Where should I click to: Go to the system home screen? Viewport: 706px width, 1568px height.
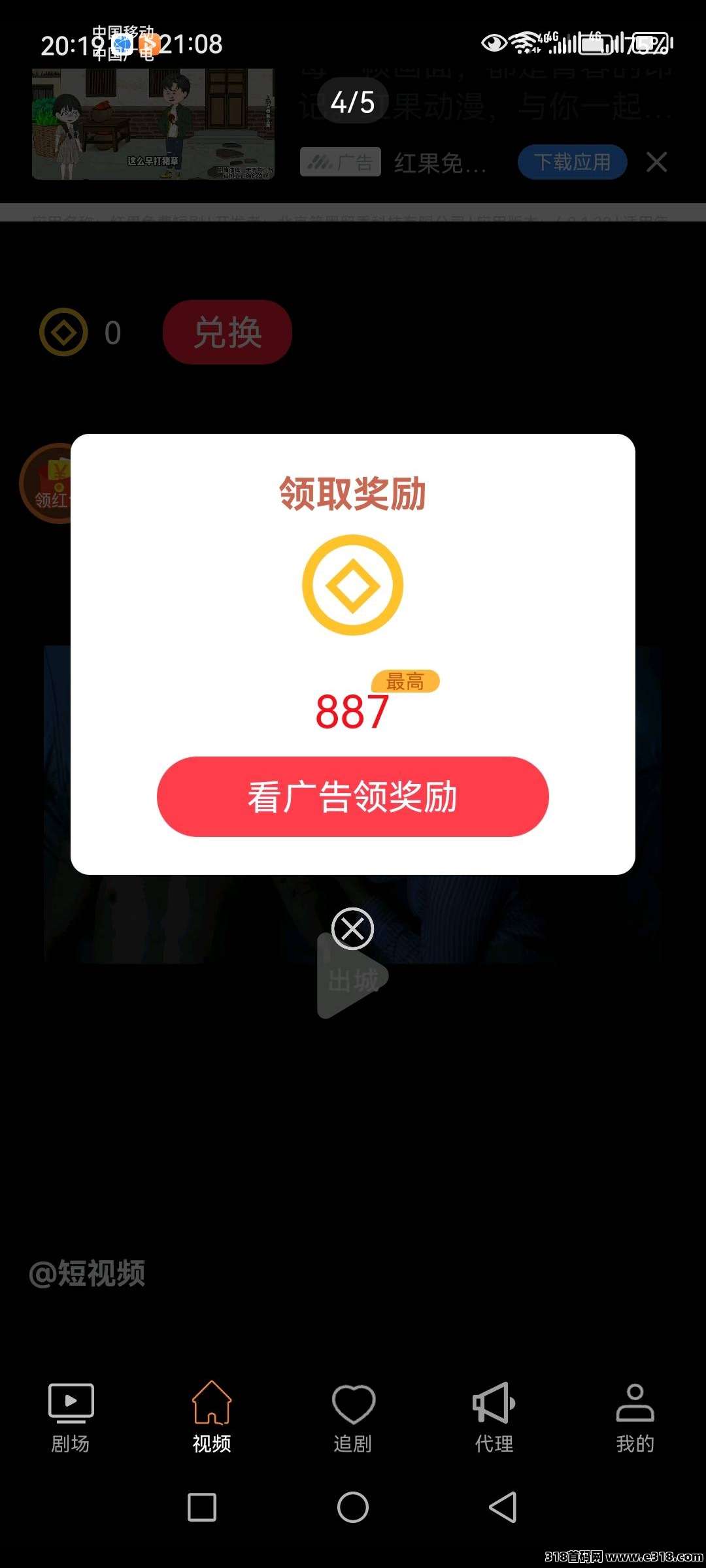coord(353,1507)
